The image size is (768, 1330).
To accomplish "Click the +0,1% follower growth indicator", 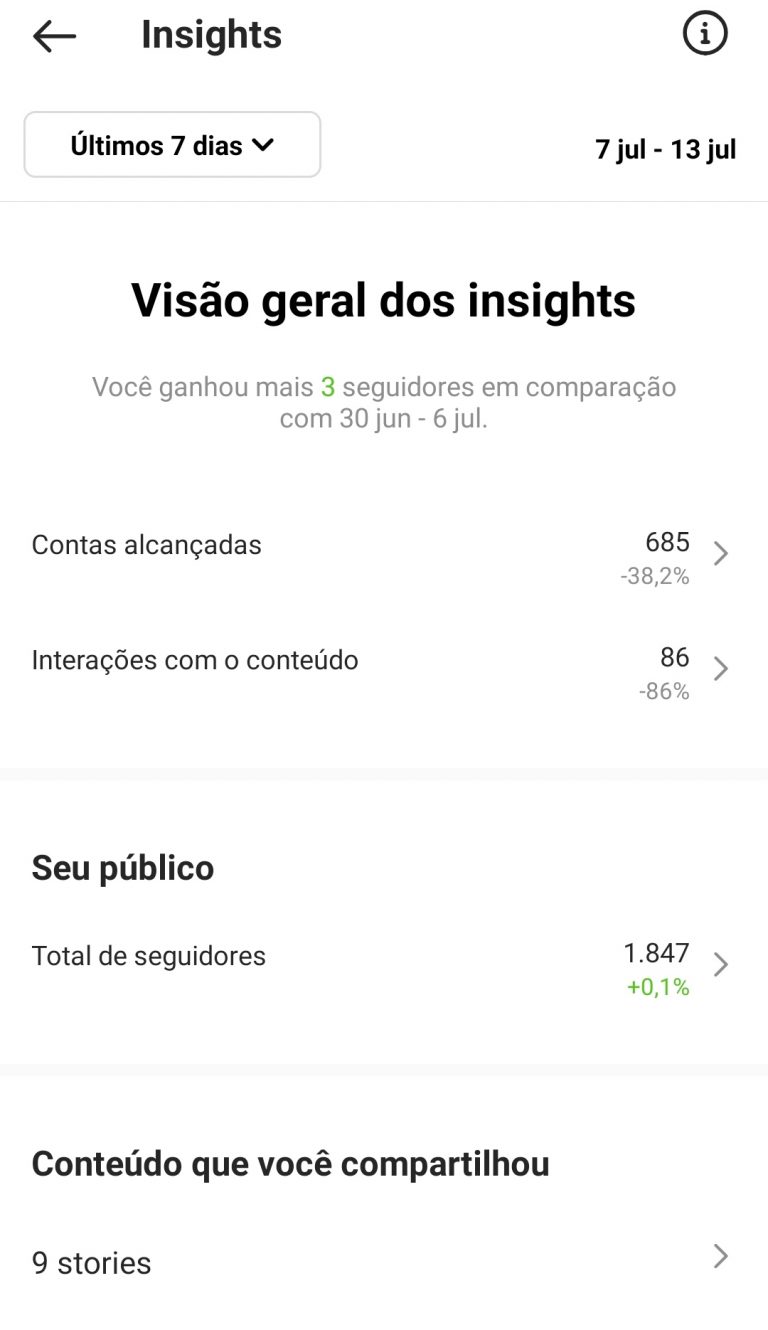I will [657, 988].
